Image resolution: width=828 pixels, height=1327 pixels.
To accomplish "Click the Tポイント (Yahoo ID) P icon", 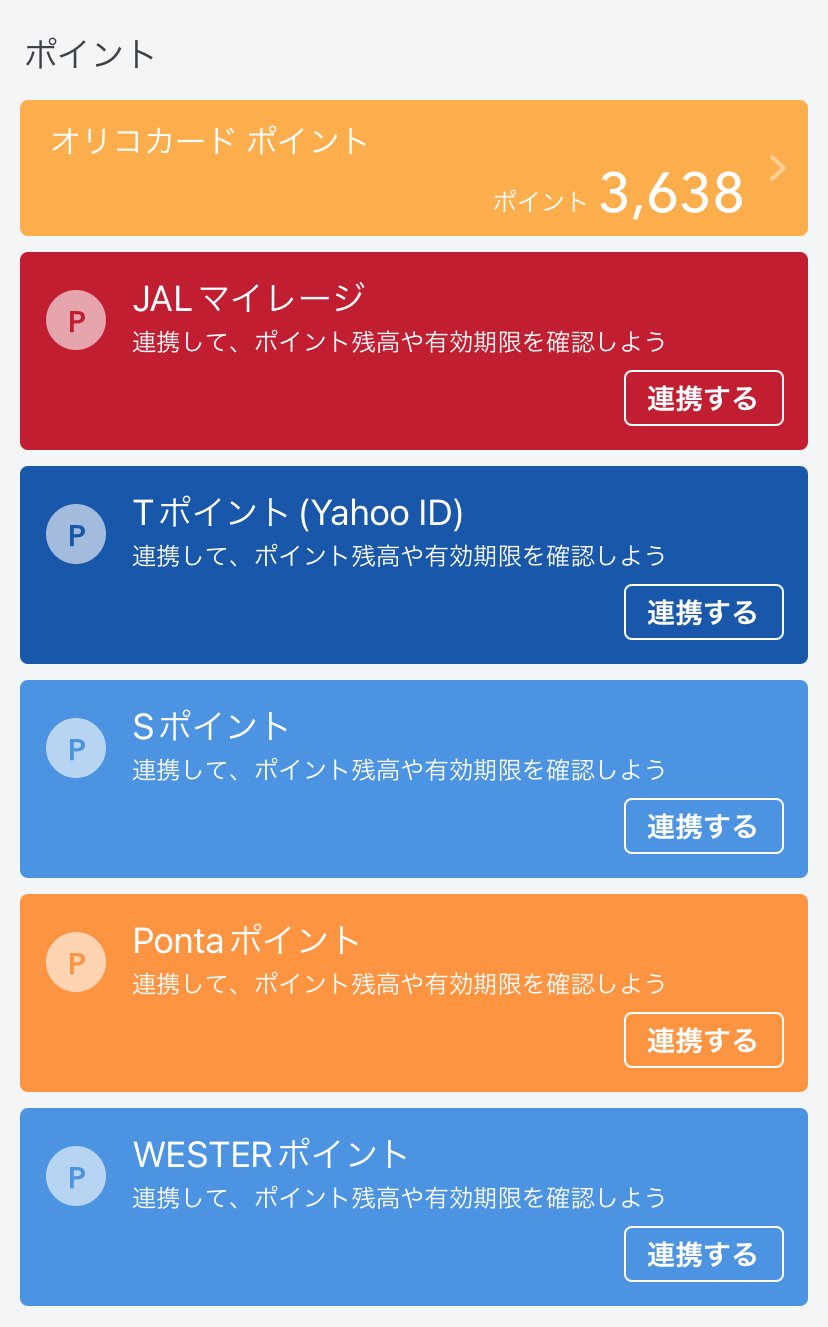I will pyautogui.click(x=76, y=534).
